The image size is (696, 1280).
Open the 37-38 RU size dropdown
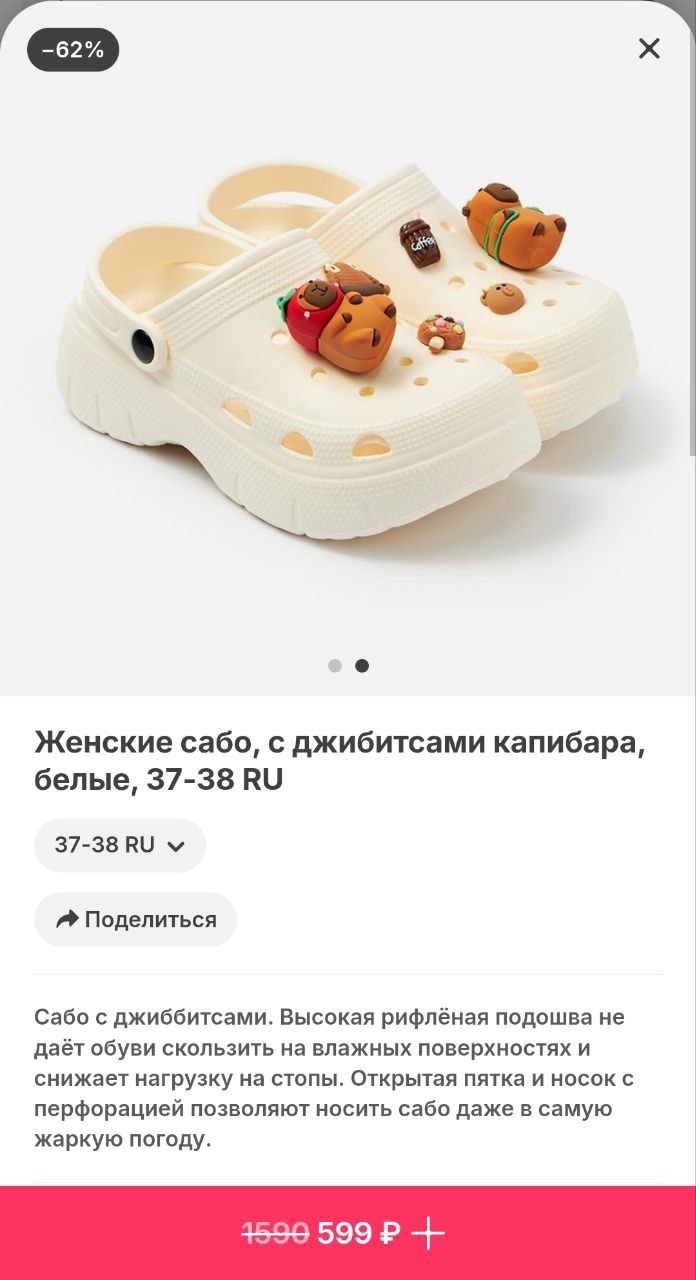pyautogui.click(x=120, y=845)
